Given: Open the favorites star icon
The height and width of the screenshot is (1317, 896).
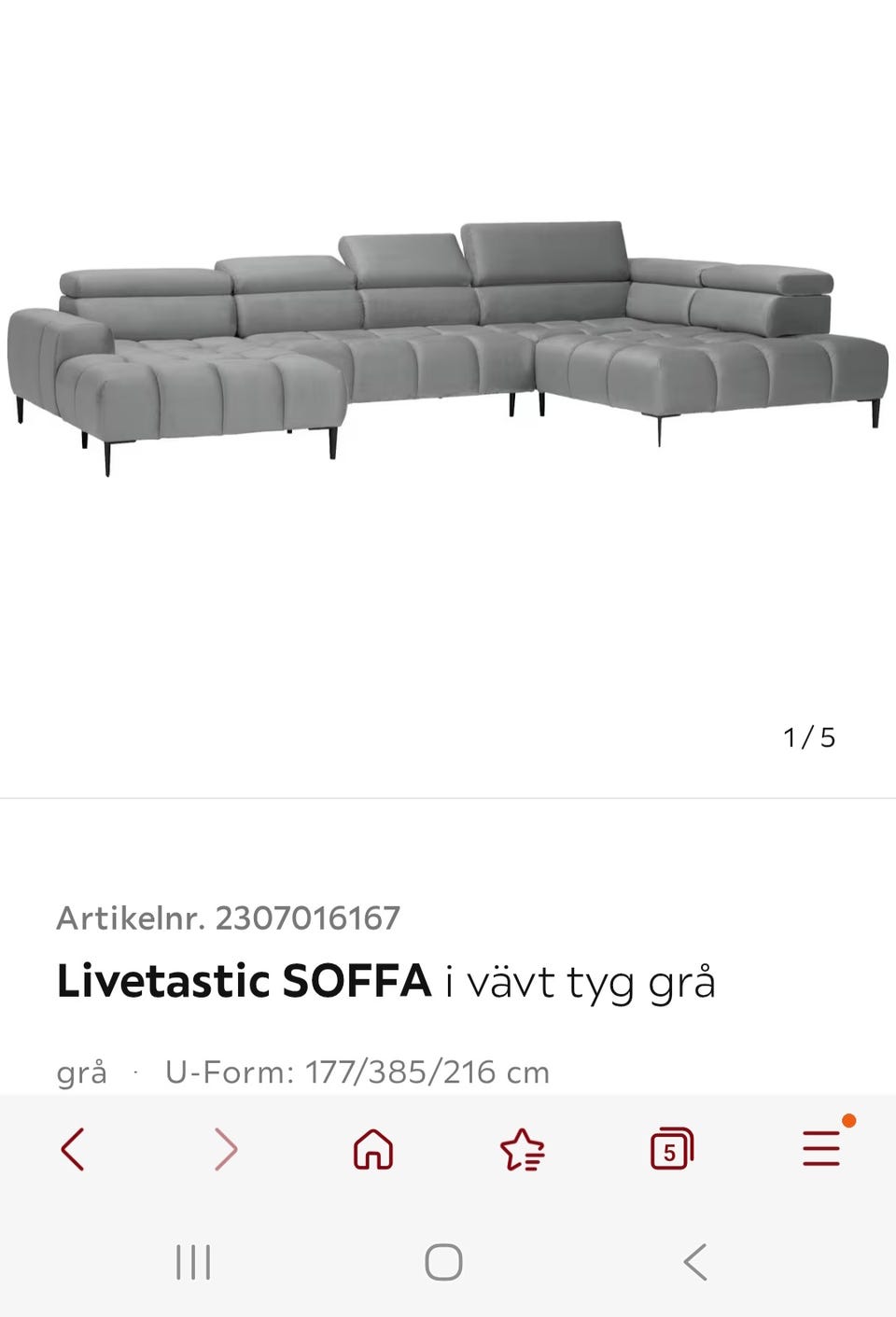Looking at the screenshot, I should (524, 1151).
